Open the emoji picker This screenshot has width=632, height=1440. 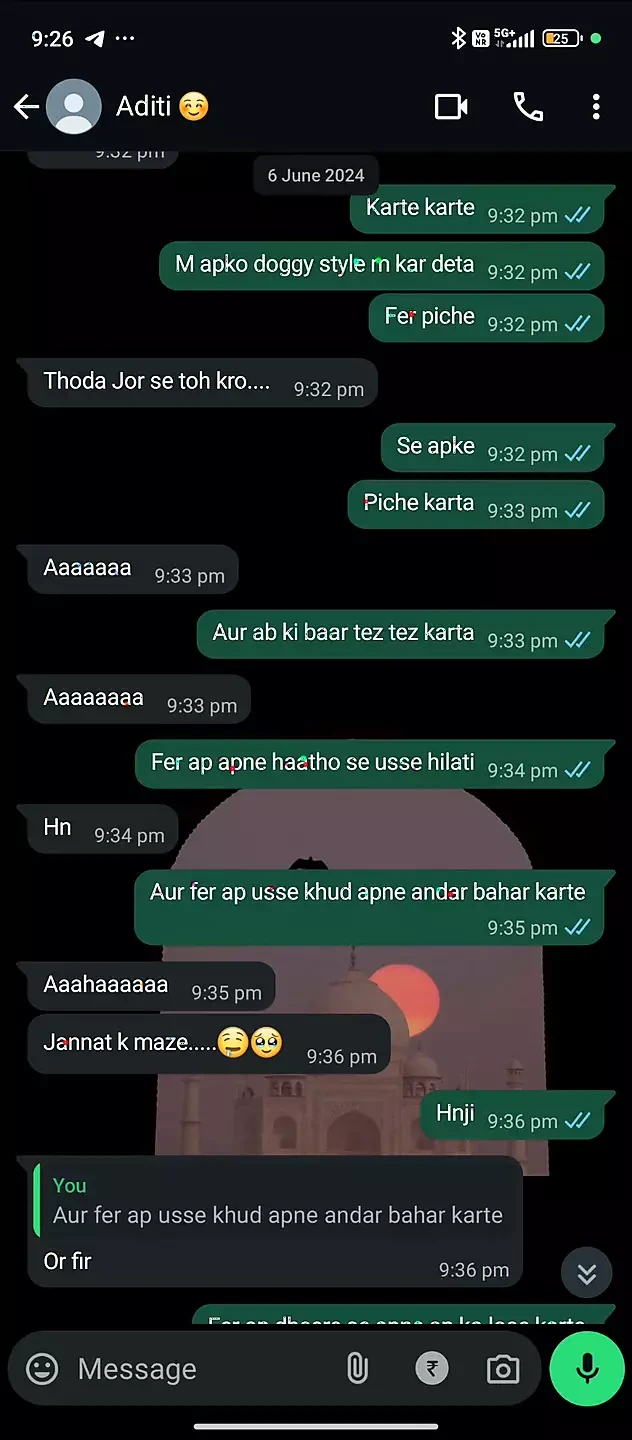coord(42,1369)
